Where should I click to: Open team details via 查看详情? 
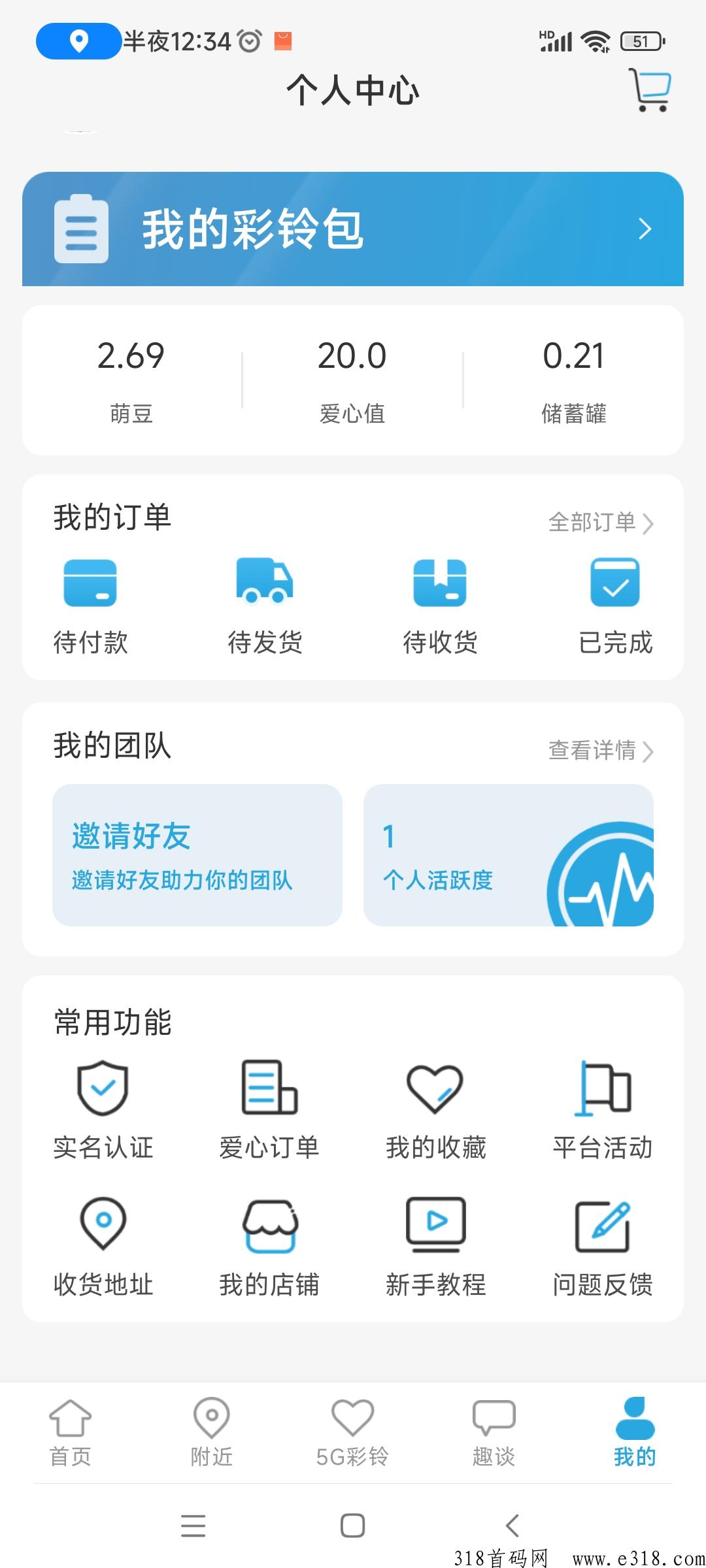point(600,750)
